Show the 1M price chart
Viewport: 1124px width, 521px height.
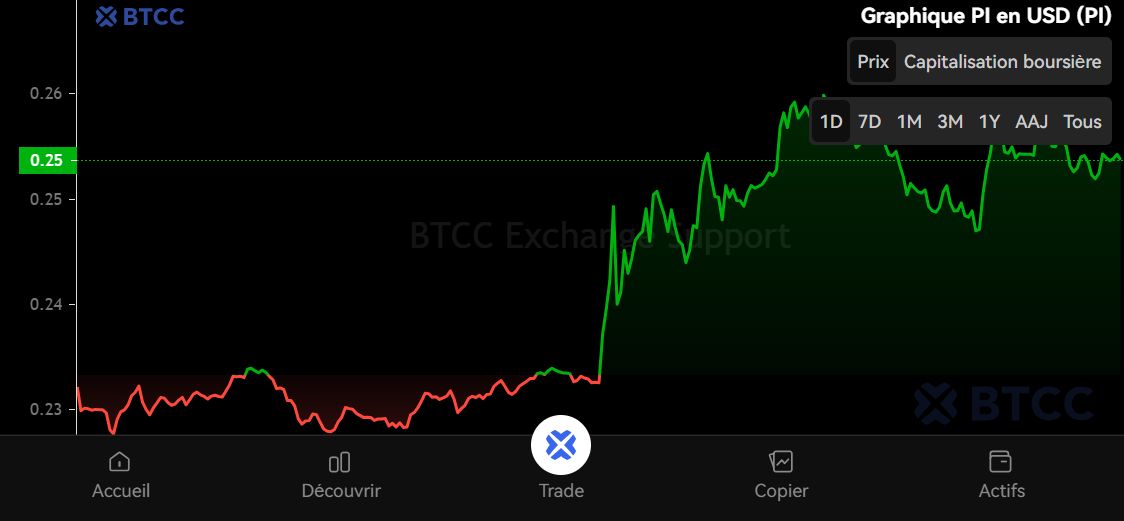click(908, 122)
